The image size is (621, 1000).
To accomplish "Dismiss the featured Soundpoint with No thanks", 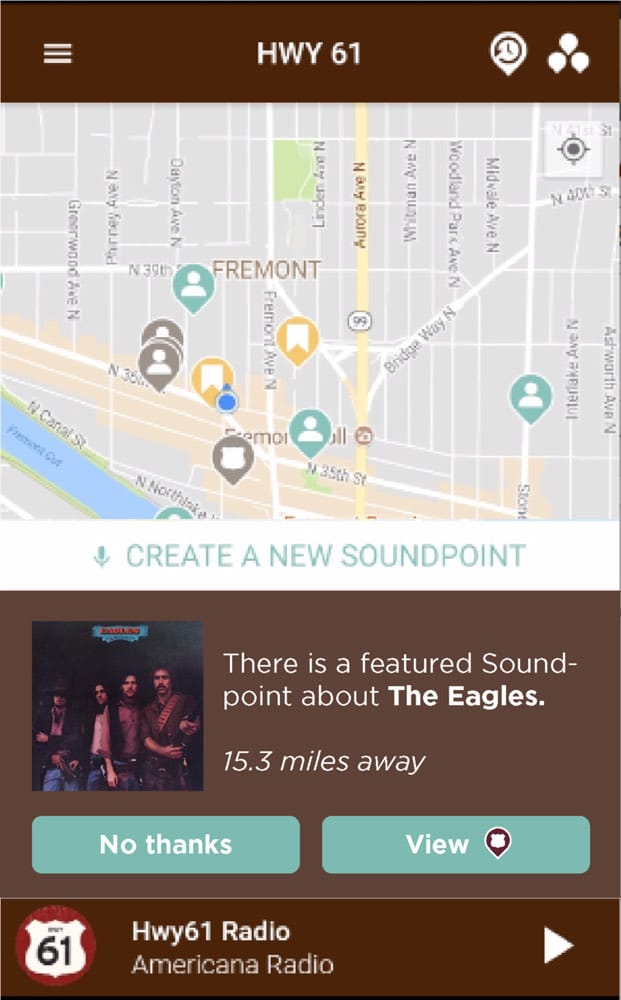I will coord(166,845).
